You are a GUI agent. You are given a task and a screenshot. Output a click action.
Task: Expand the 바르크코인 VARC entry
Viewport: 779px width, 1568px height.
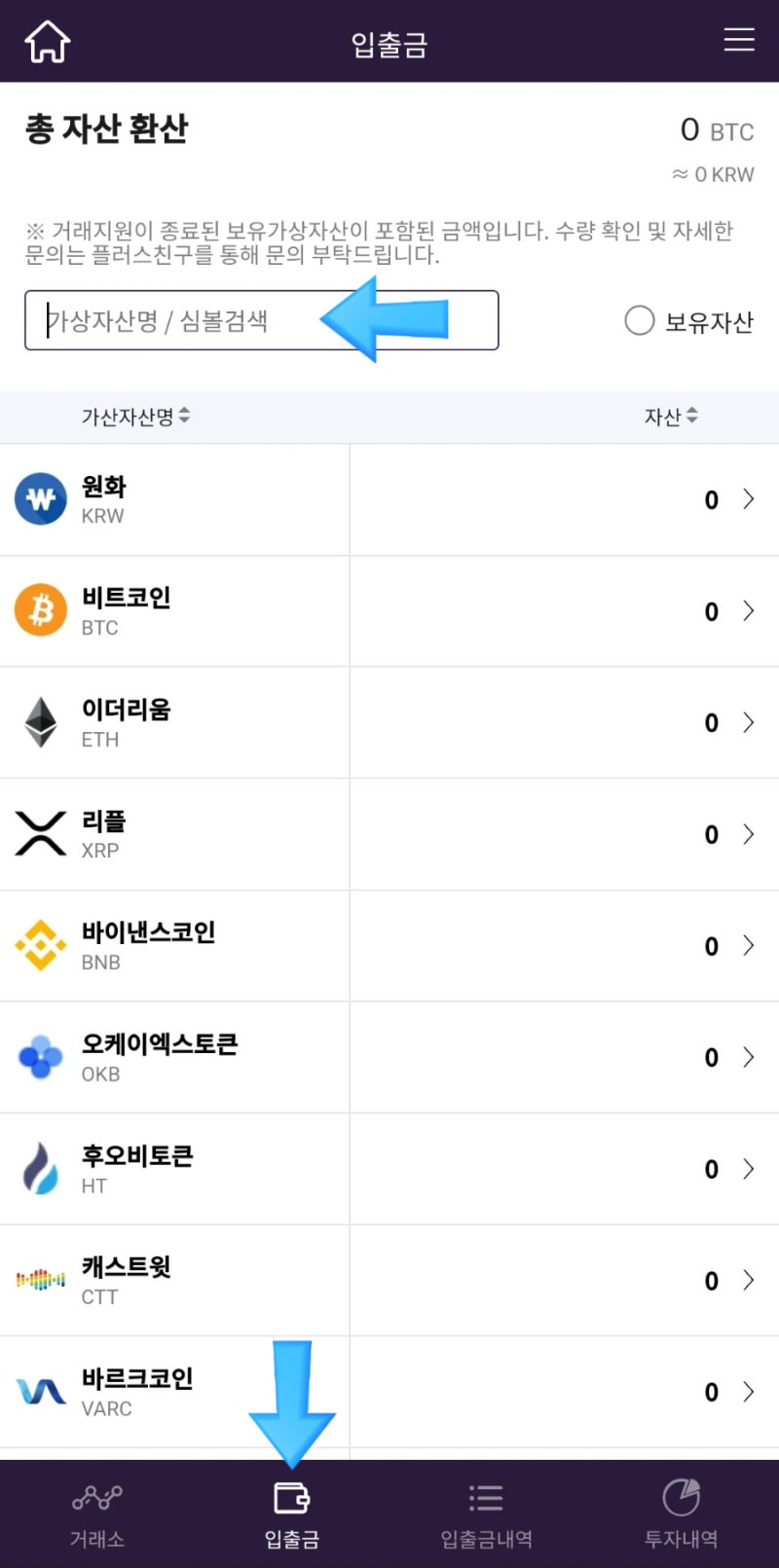(x=748, y=1392)
